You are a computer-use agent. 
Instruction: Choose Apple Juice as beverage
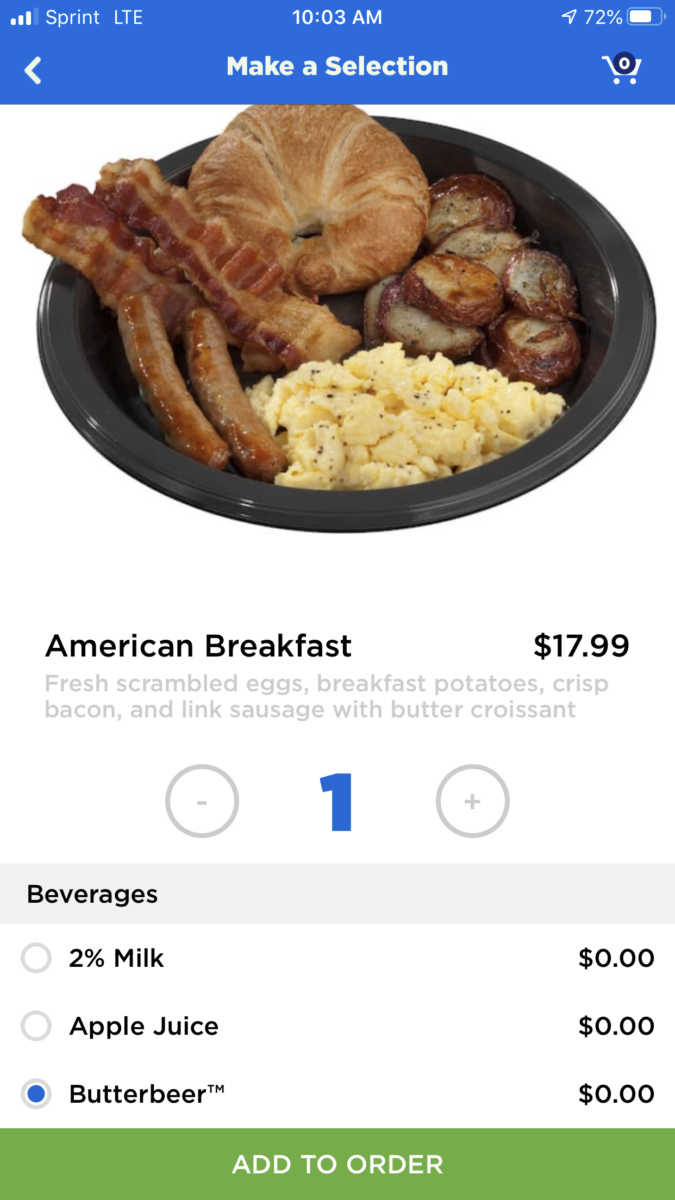click(337, 1026)
